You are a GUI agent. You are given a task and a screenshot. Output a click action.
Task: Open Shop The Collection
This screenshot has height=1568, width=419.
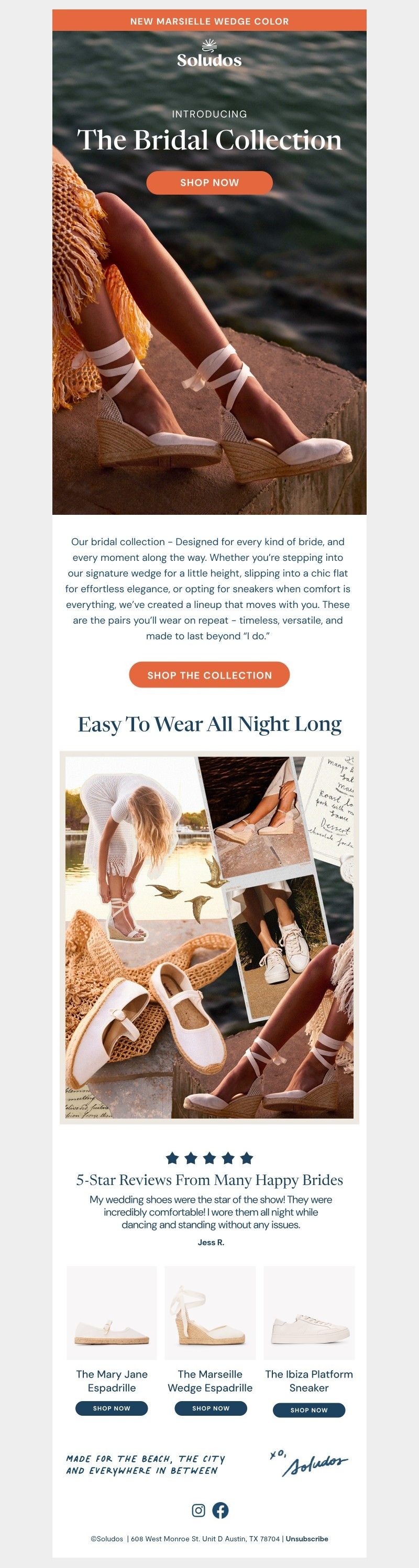[209, 675]
